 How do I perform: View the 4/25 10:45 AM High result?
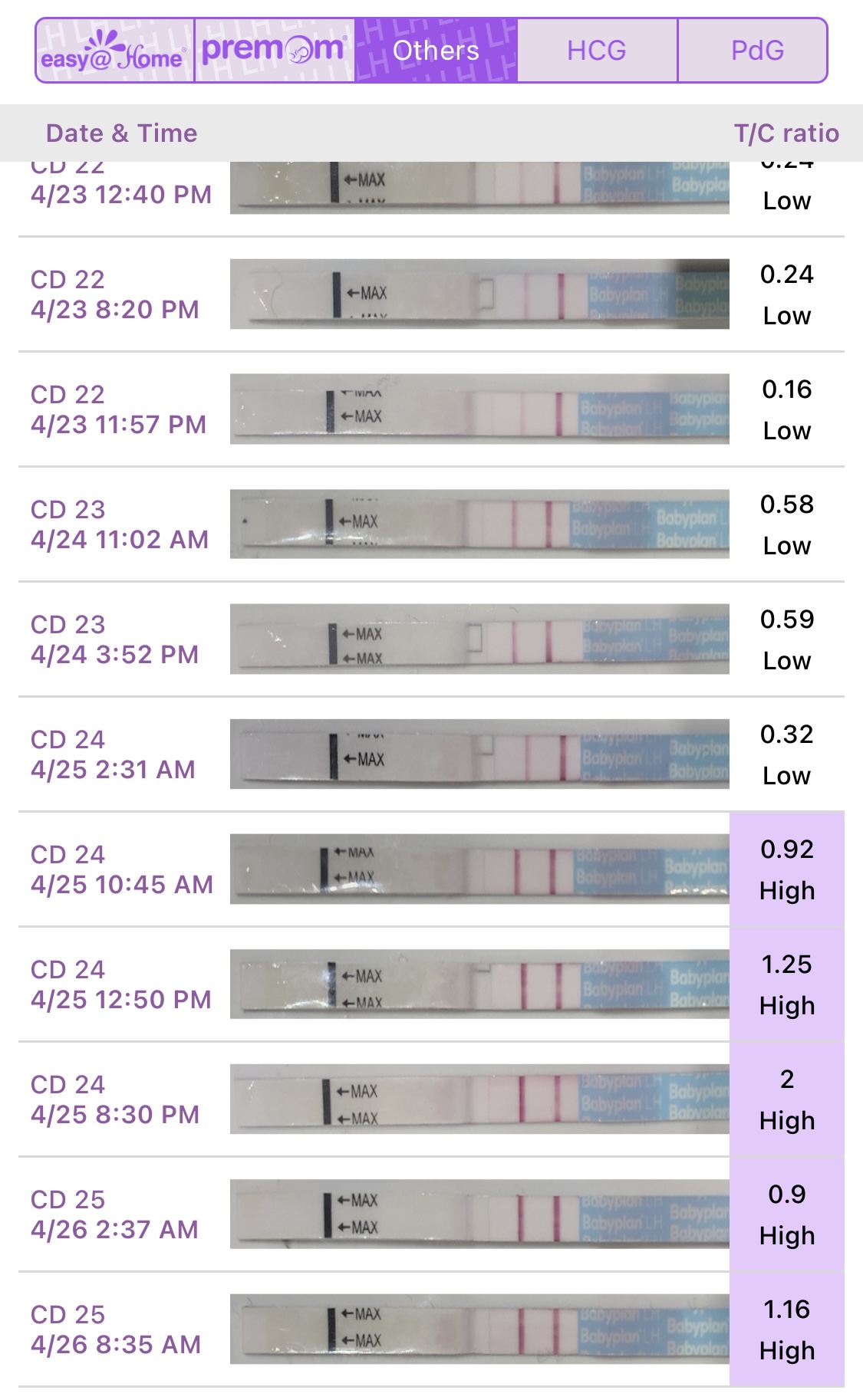click(x=786, y=869)
